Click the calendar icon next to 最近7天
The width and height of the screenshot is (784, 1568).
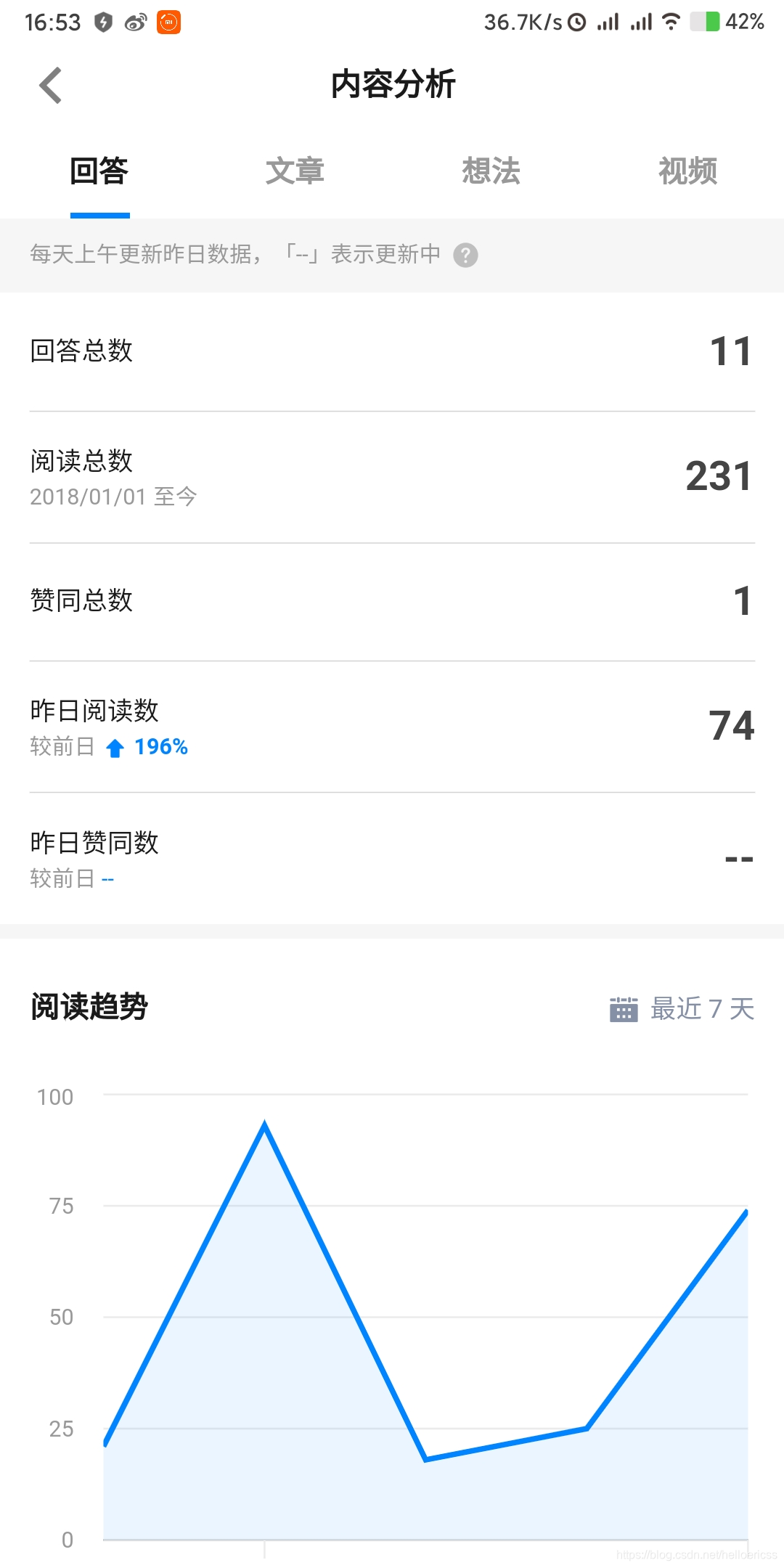tap(623, 1009)
